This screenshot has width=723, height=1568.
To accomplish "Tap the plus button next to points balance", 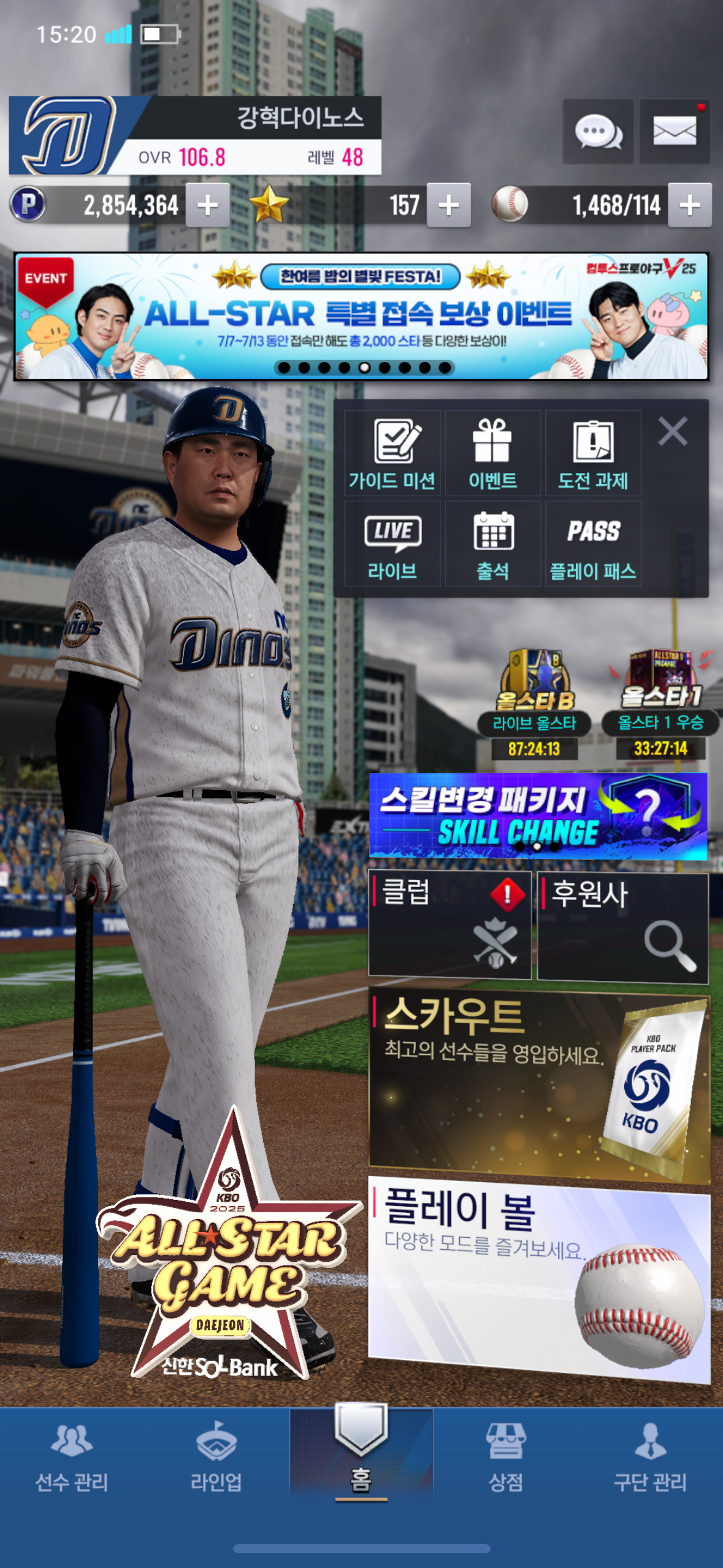I will point(207,206).
